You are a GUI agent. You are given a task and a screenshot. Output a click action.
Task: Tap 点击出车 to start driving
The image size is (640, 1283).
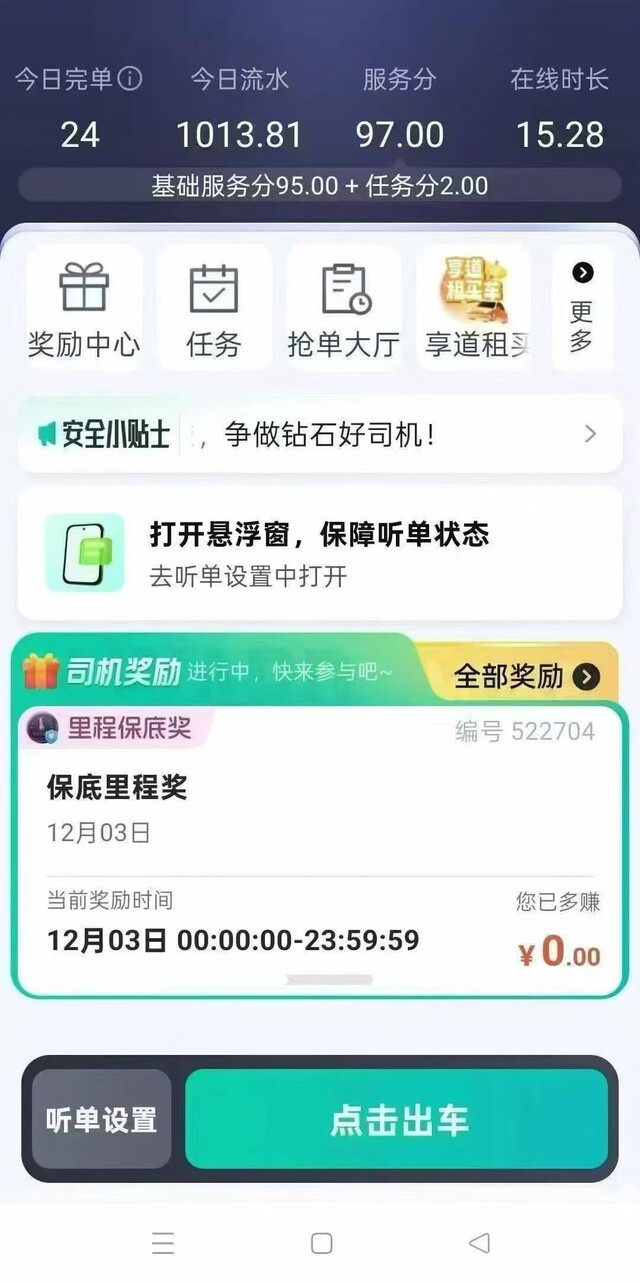click(398, 1119)
